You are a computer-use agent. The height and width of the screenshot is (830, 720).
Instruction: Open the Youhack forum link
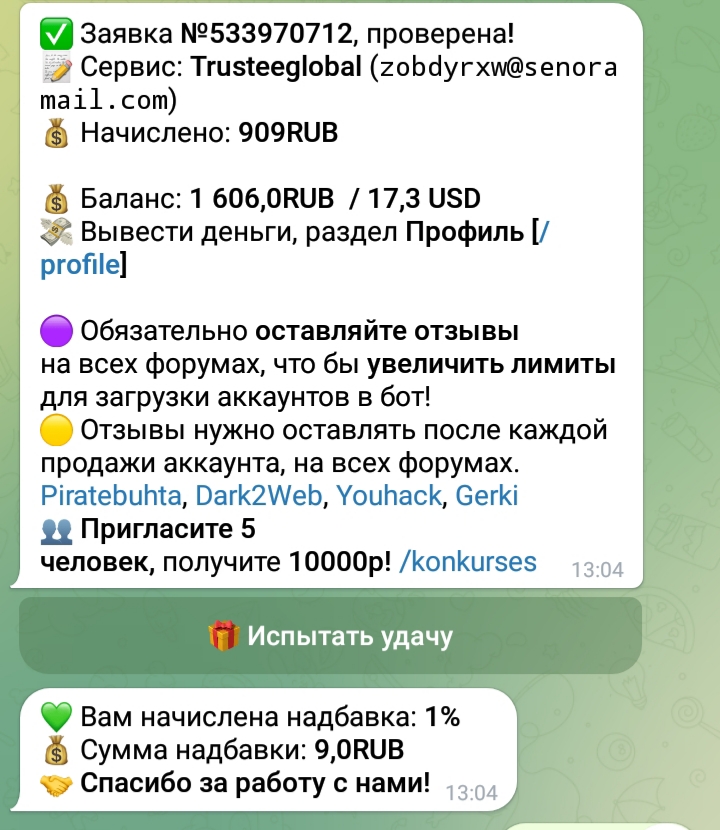pyautogui.click(x=390, y=496)
